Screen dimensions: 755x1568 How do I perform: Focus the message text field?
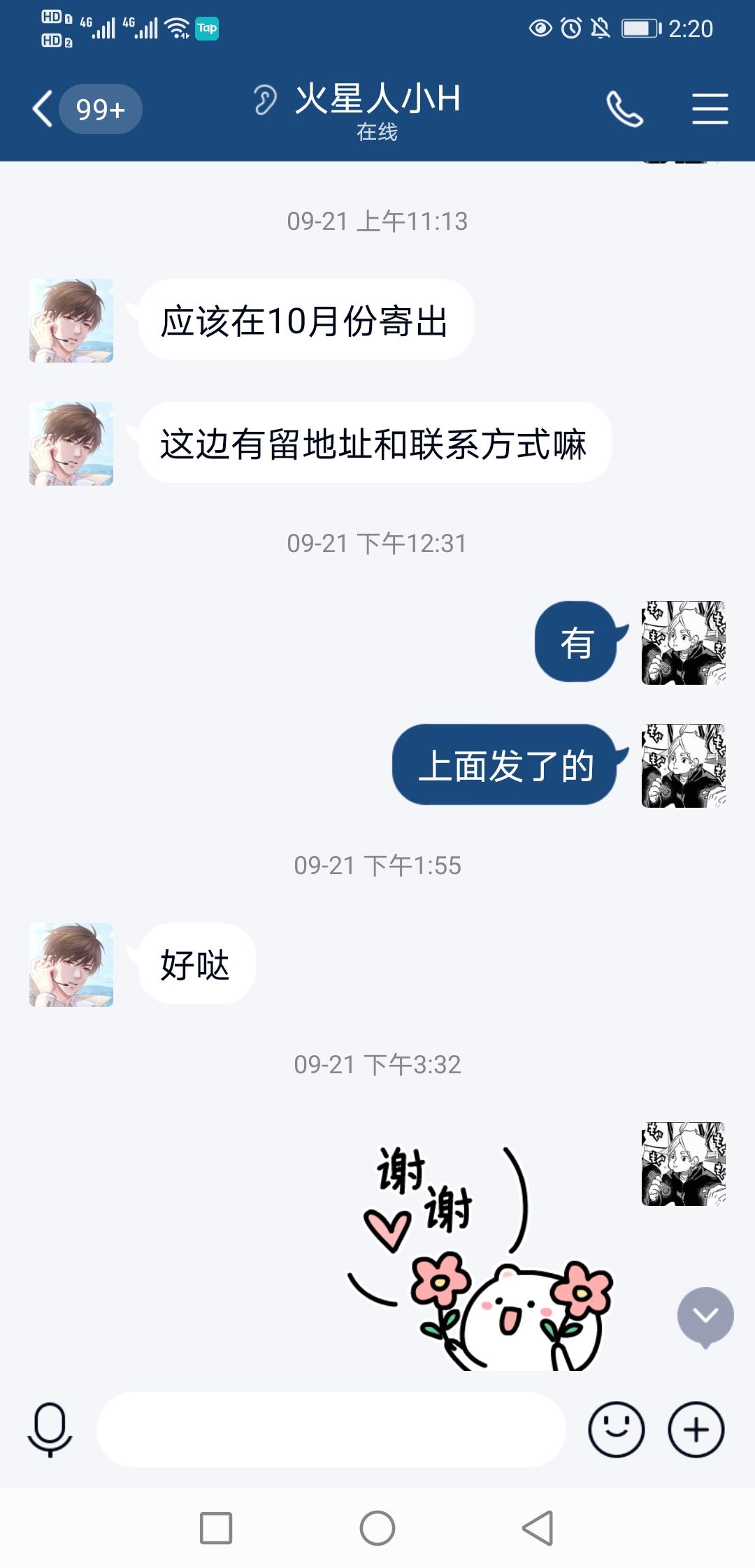pos(331,1430)
